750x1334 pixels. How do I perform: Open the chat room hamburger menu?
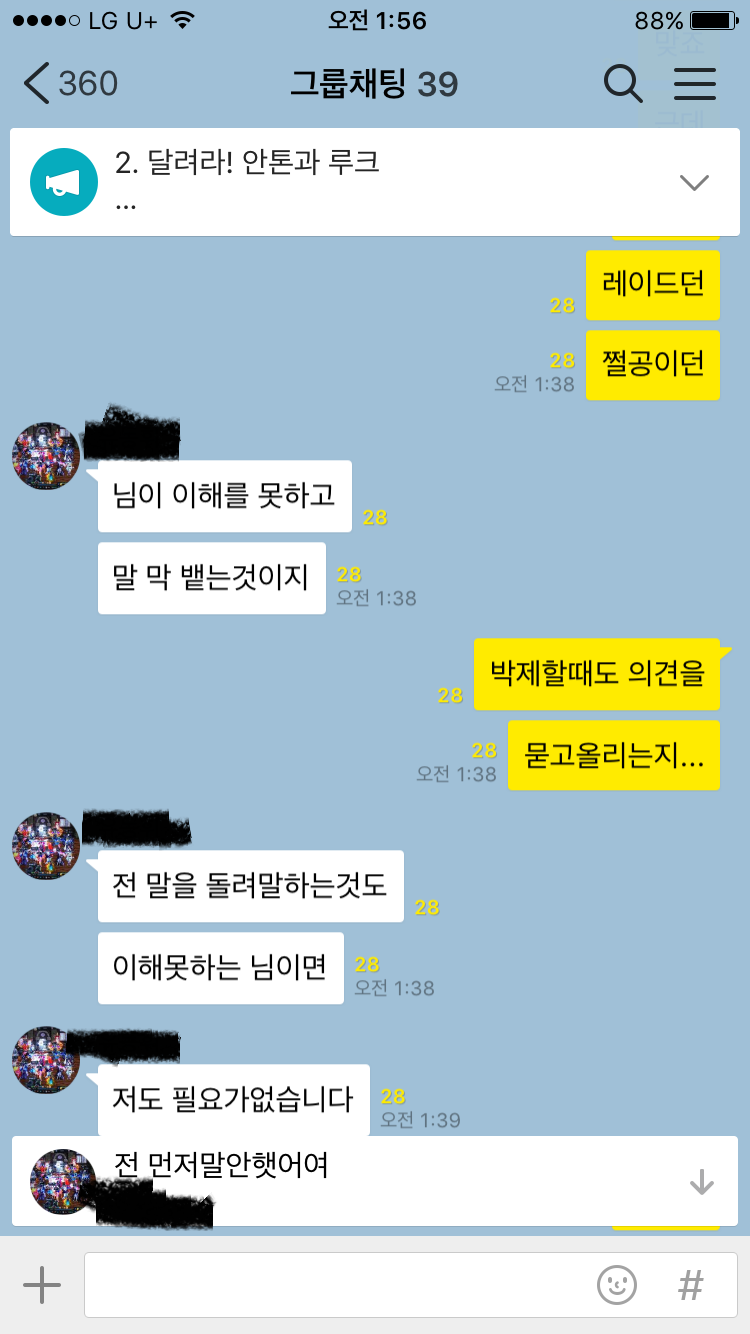click(x=695, y=84)
